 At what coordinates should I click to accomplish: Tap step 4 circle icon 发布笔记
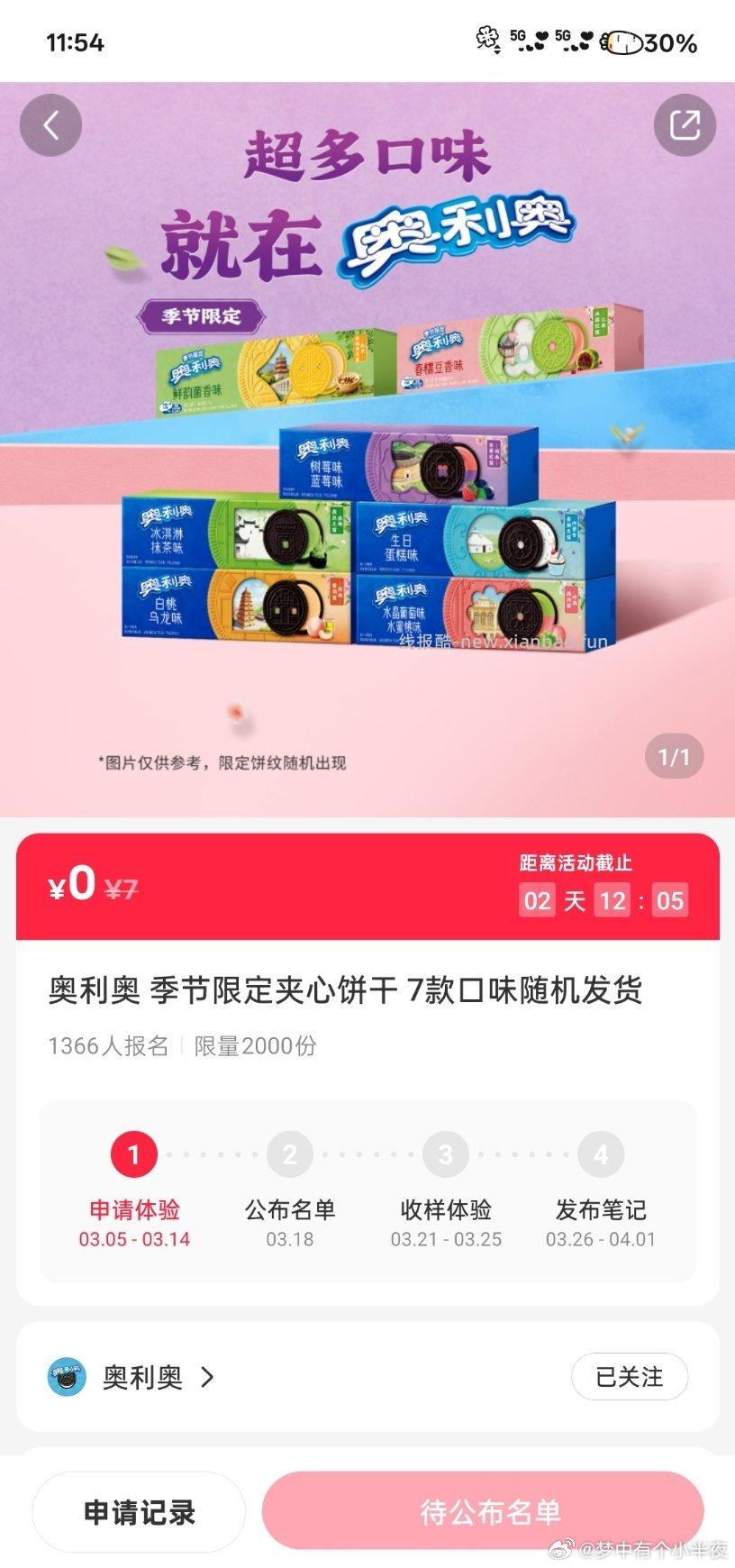[x=601, y=1154]
